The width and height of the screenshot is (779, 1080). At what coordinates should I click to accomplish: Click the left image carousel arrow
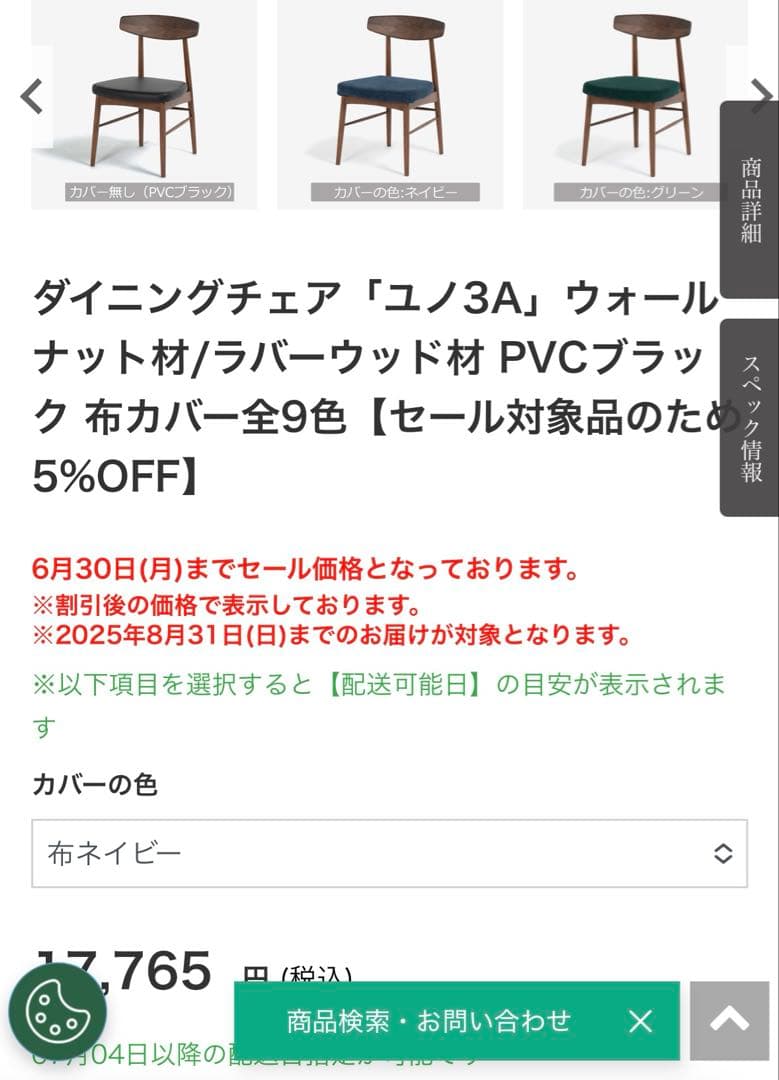click(31, 98)
